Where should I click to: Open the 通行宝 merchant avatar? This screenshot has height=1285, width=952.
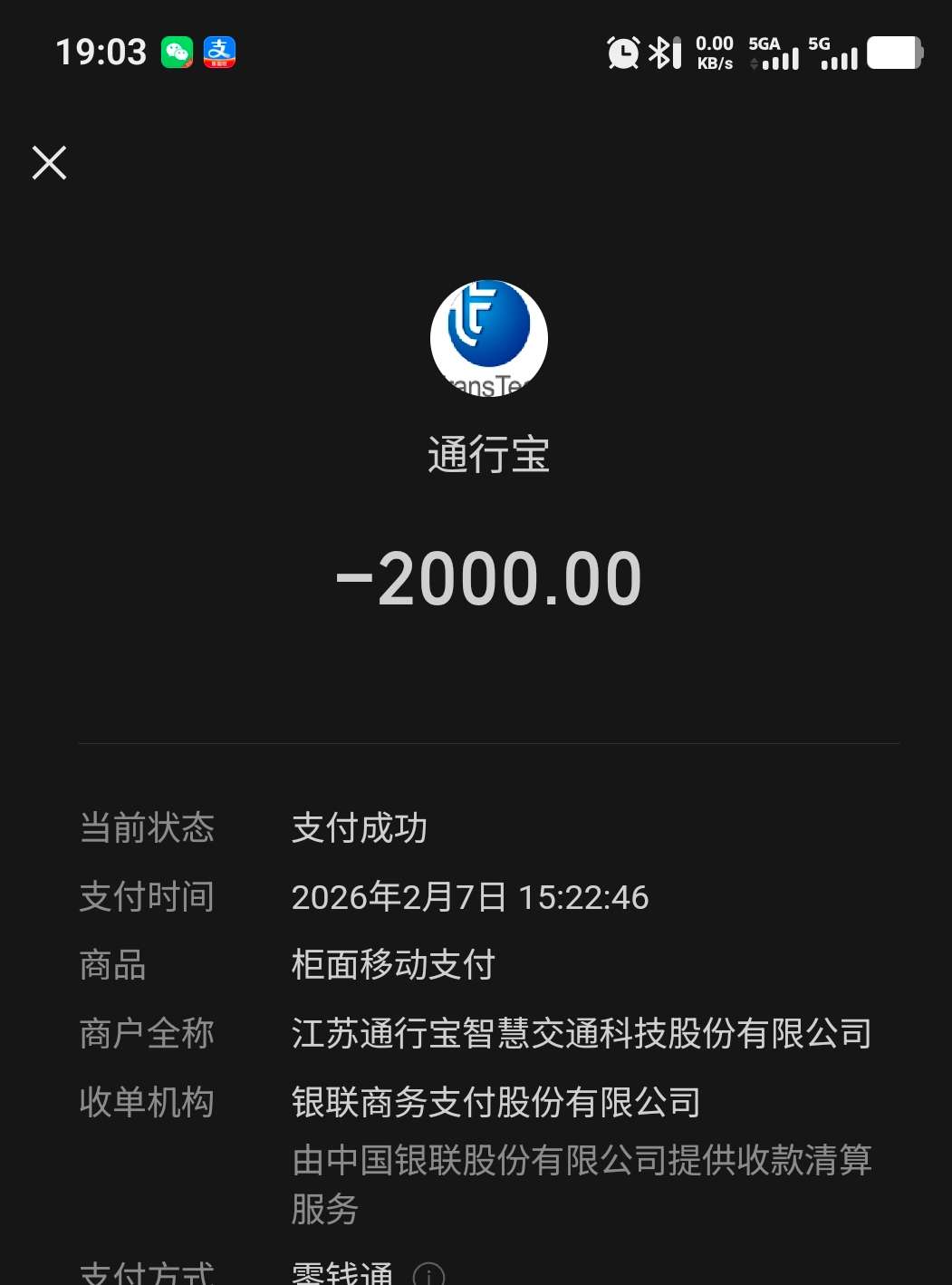pos(488,338)
